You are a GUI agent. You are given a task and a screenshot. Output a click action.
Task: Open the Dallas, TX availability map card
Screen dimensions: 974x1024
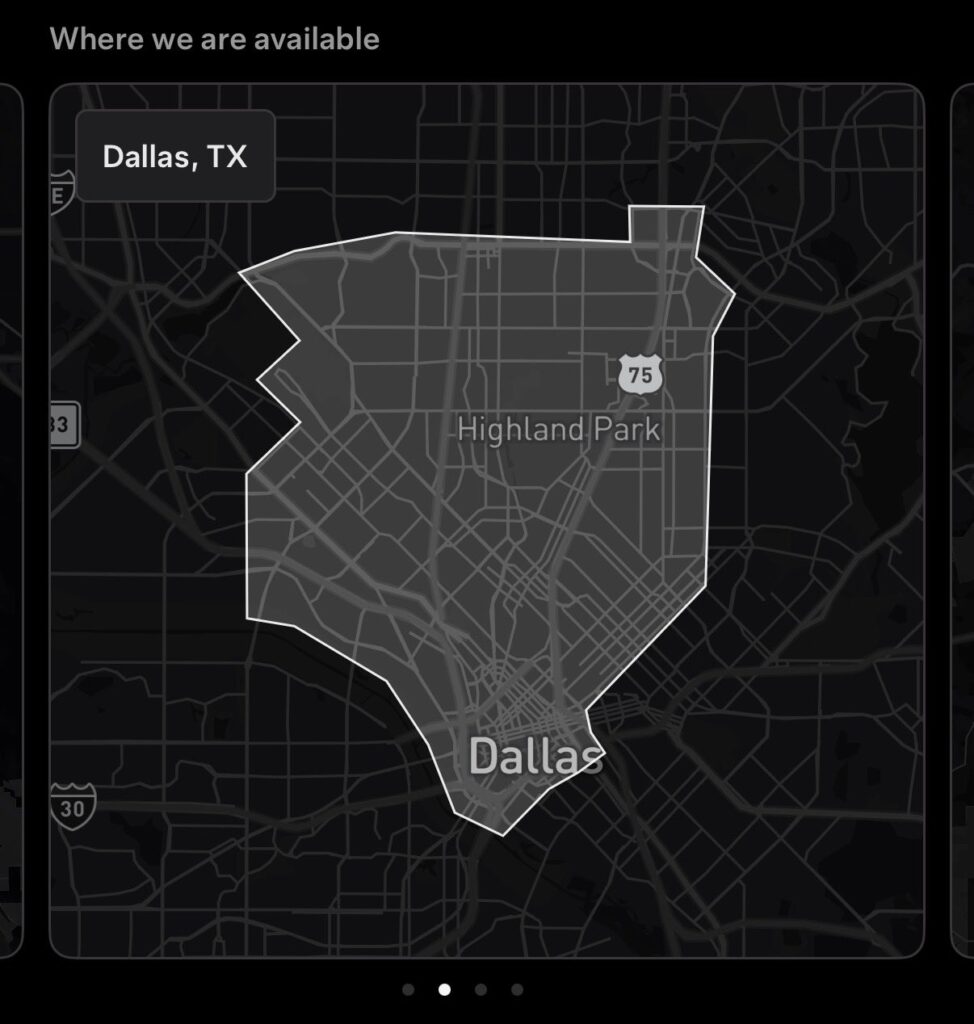(x=487, y=520)
